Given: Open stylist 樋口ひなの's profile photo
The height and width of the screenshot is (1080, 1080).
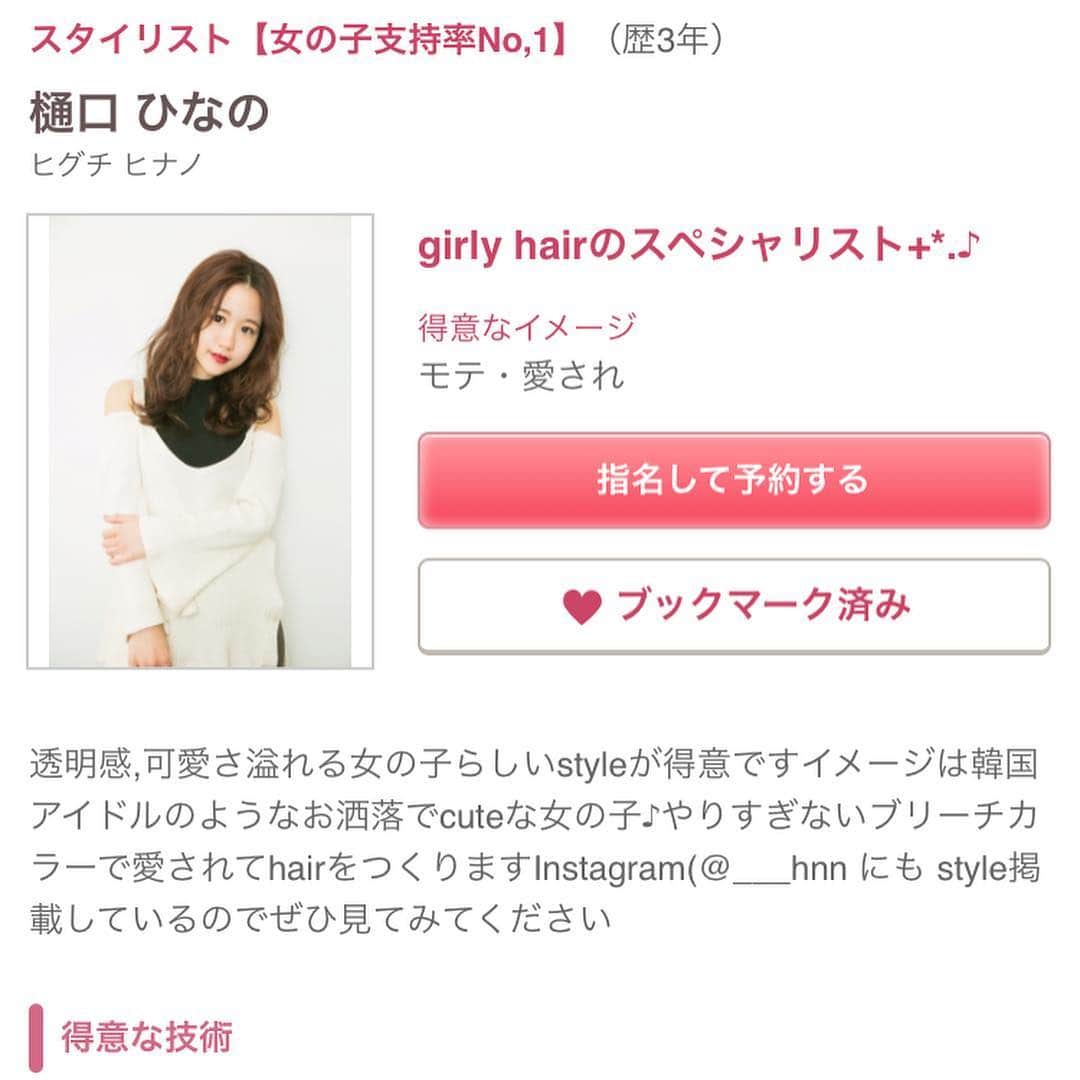Looking at the screenshot, I should point(200,441).
